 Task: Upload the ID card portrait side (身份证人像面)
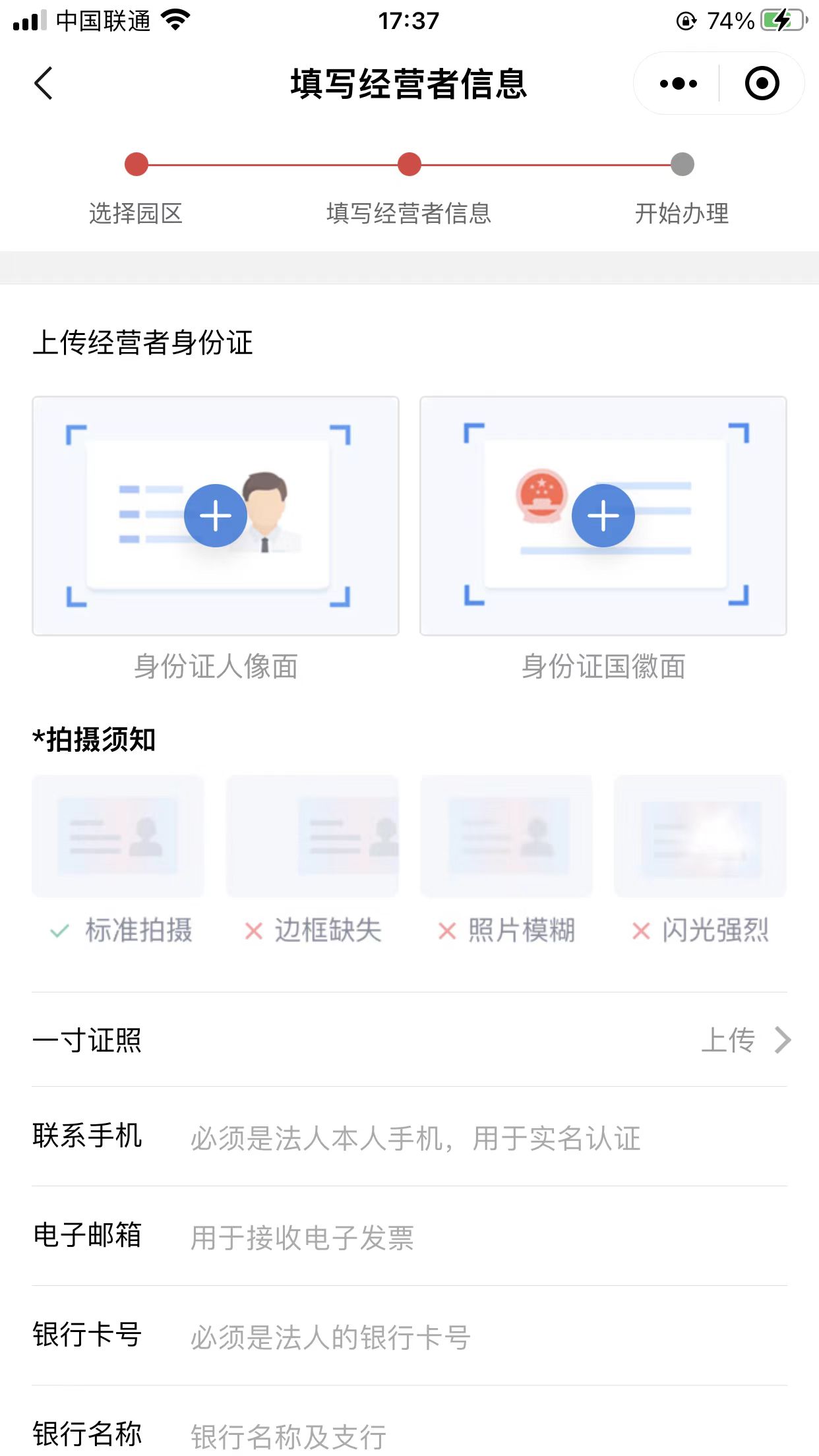216,516
